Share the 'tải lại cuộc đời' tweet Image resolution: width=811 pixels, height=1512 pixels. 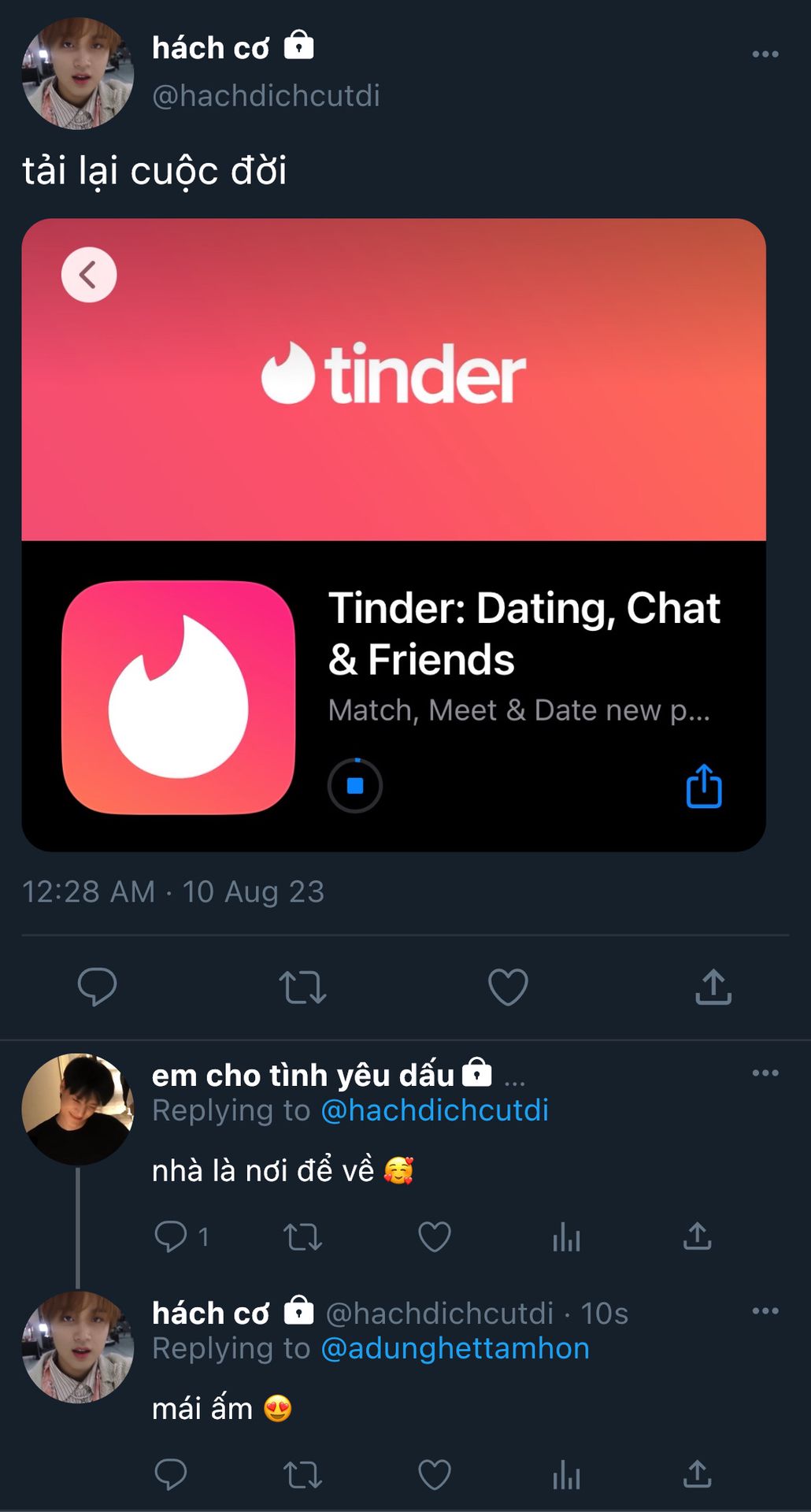tap(713, 987)
